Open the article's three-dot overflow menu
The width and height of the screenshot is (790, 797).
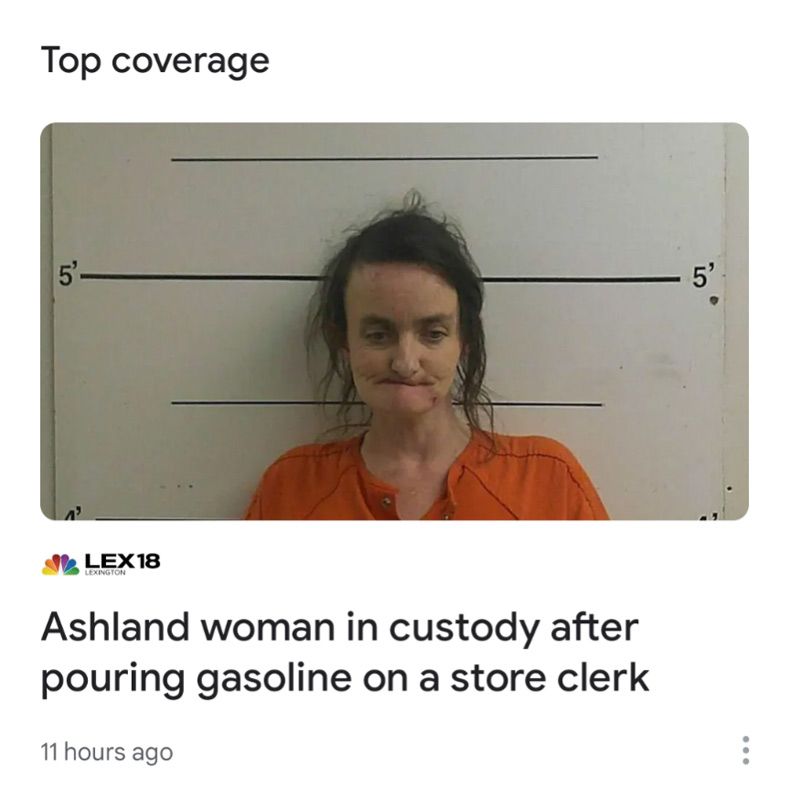[743, 751]
